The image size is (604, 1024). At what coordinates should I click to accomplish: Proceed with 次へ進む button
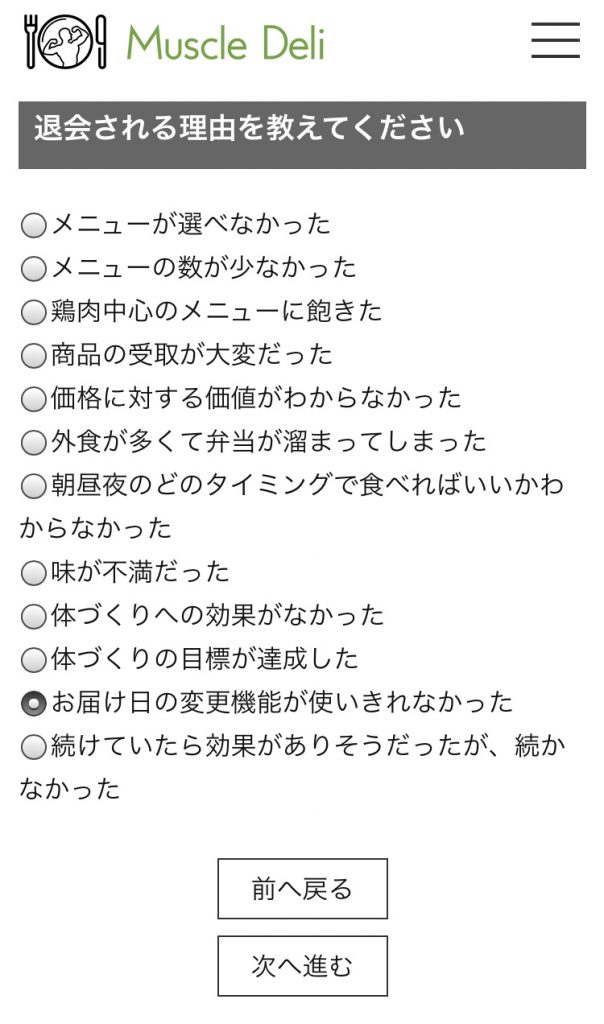point(302,965)
